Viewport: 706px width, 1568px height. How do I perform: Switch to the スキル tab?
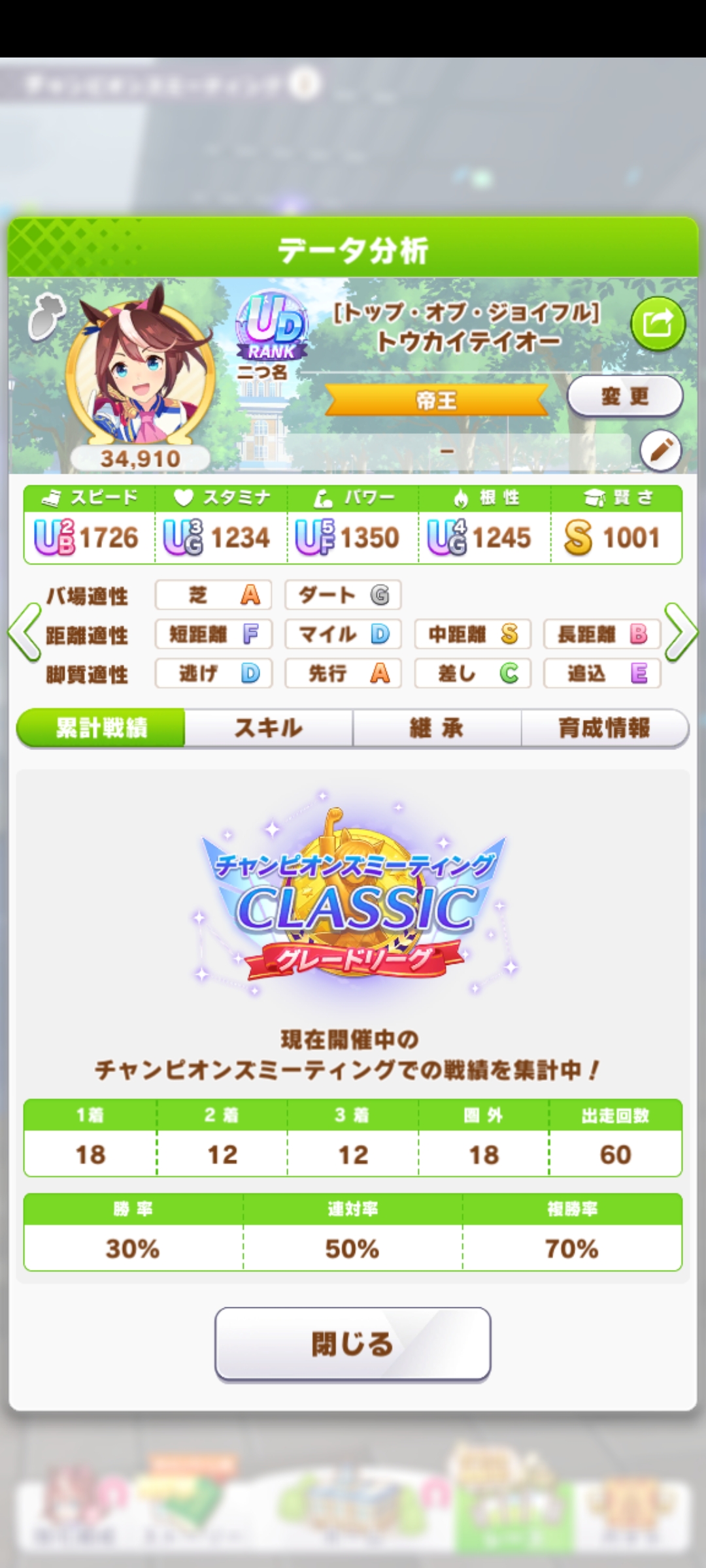coord(269,728)
